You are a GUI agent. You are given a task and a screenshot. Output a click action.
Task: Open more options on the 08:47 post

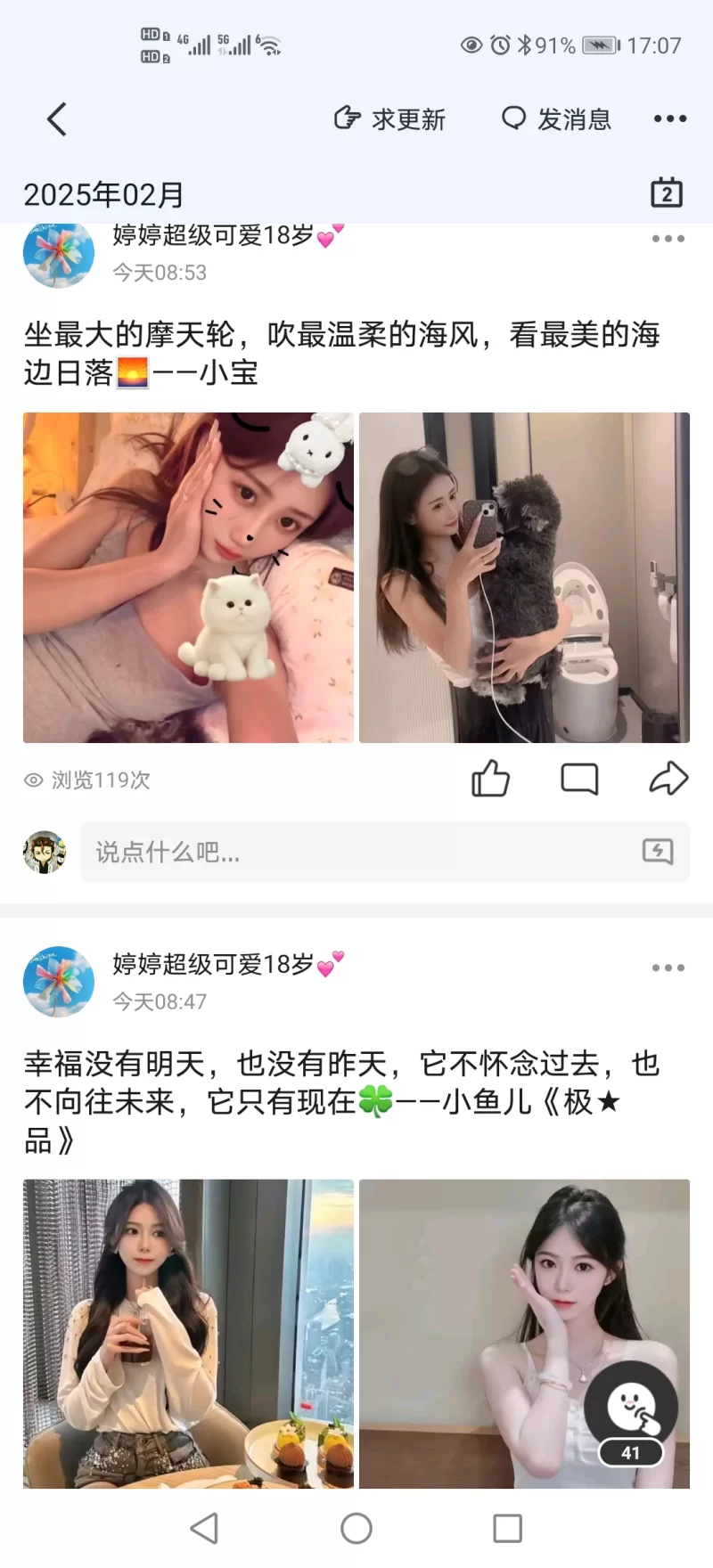point(668,968)
